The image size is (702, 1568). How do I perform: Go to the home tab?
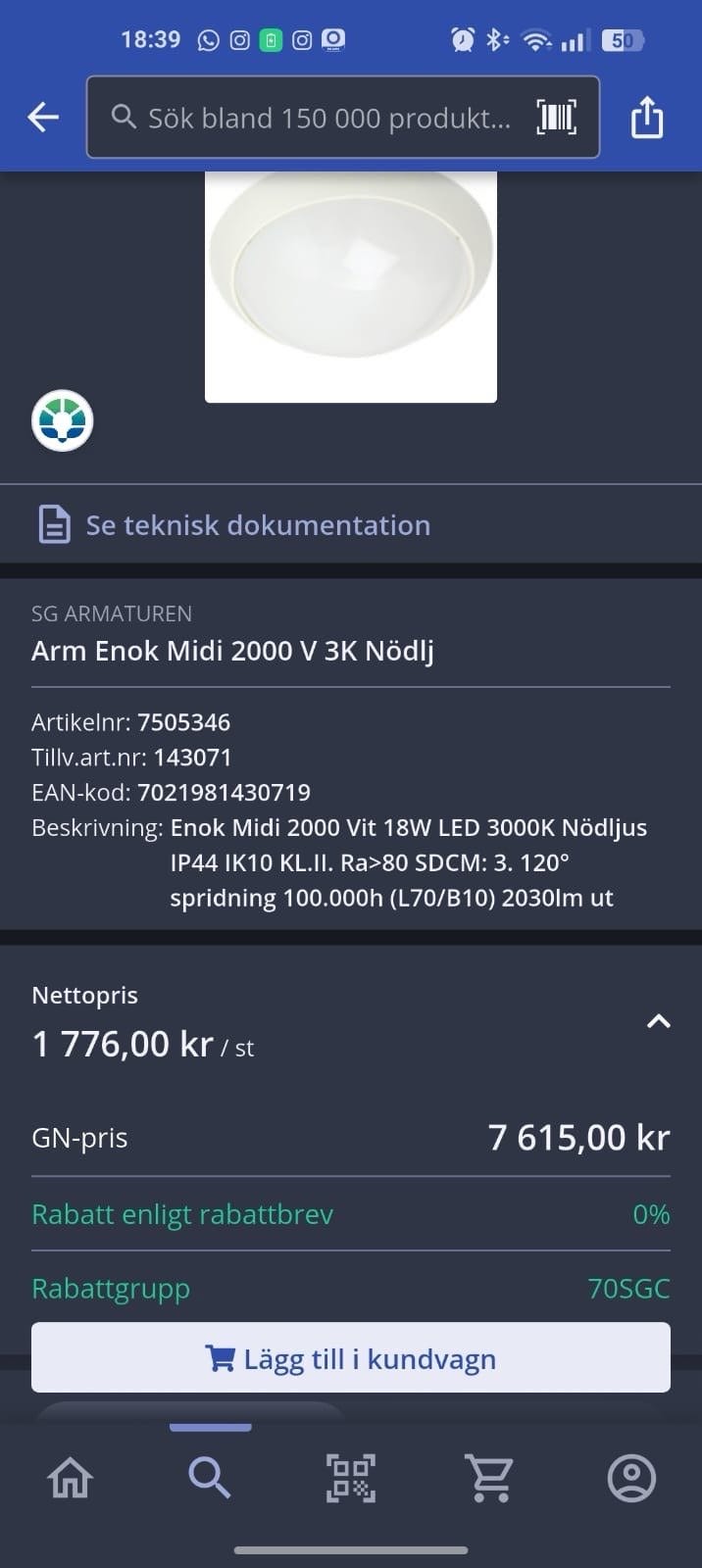point(71,1478)
